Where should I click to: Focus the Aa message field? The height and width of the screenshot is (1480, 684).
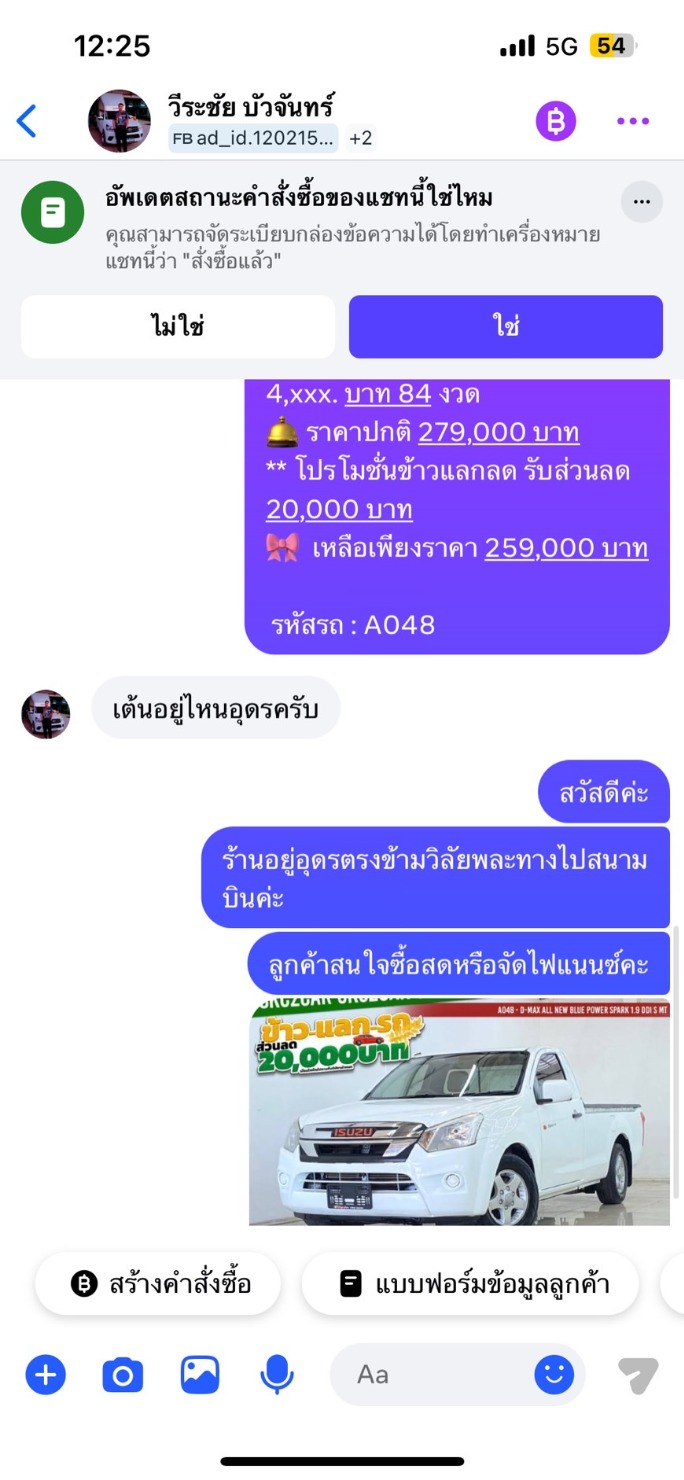pos(430,1375)
